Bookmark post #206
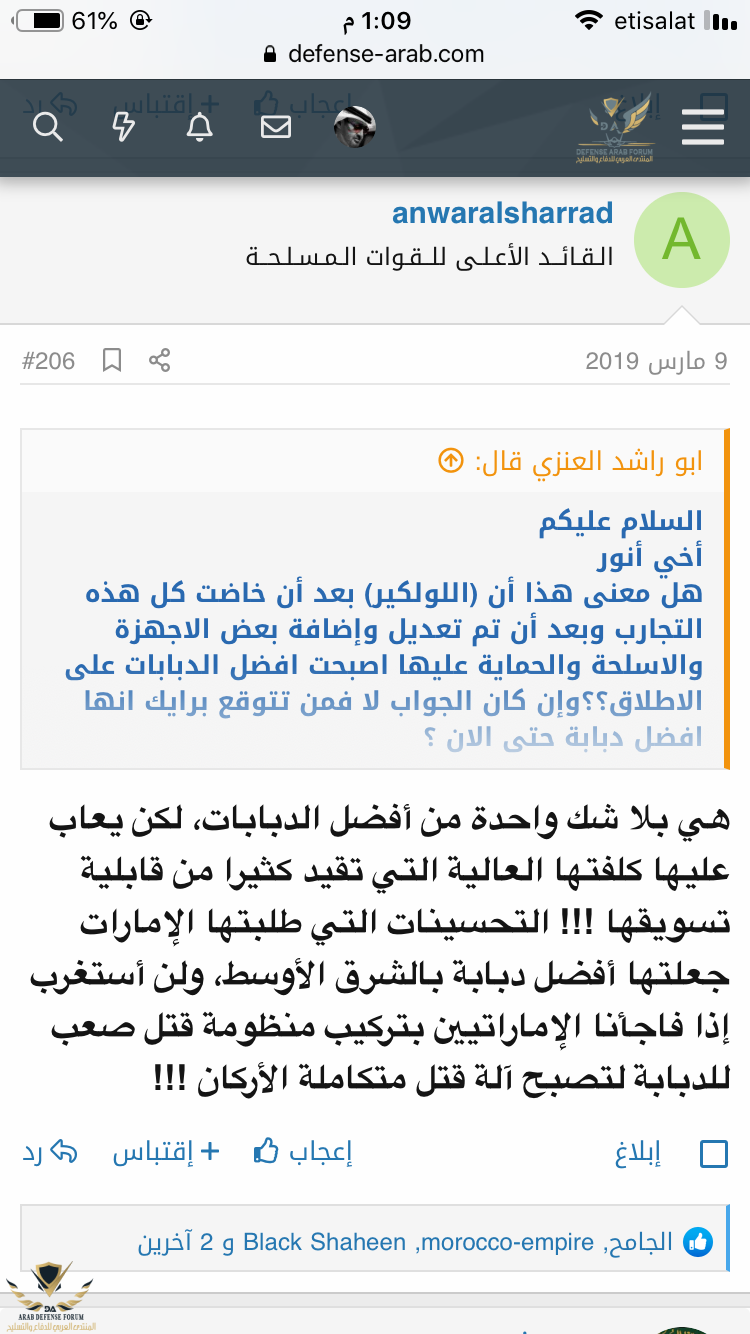 tap(112, 360)
